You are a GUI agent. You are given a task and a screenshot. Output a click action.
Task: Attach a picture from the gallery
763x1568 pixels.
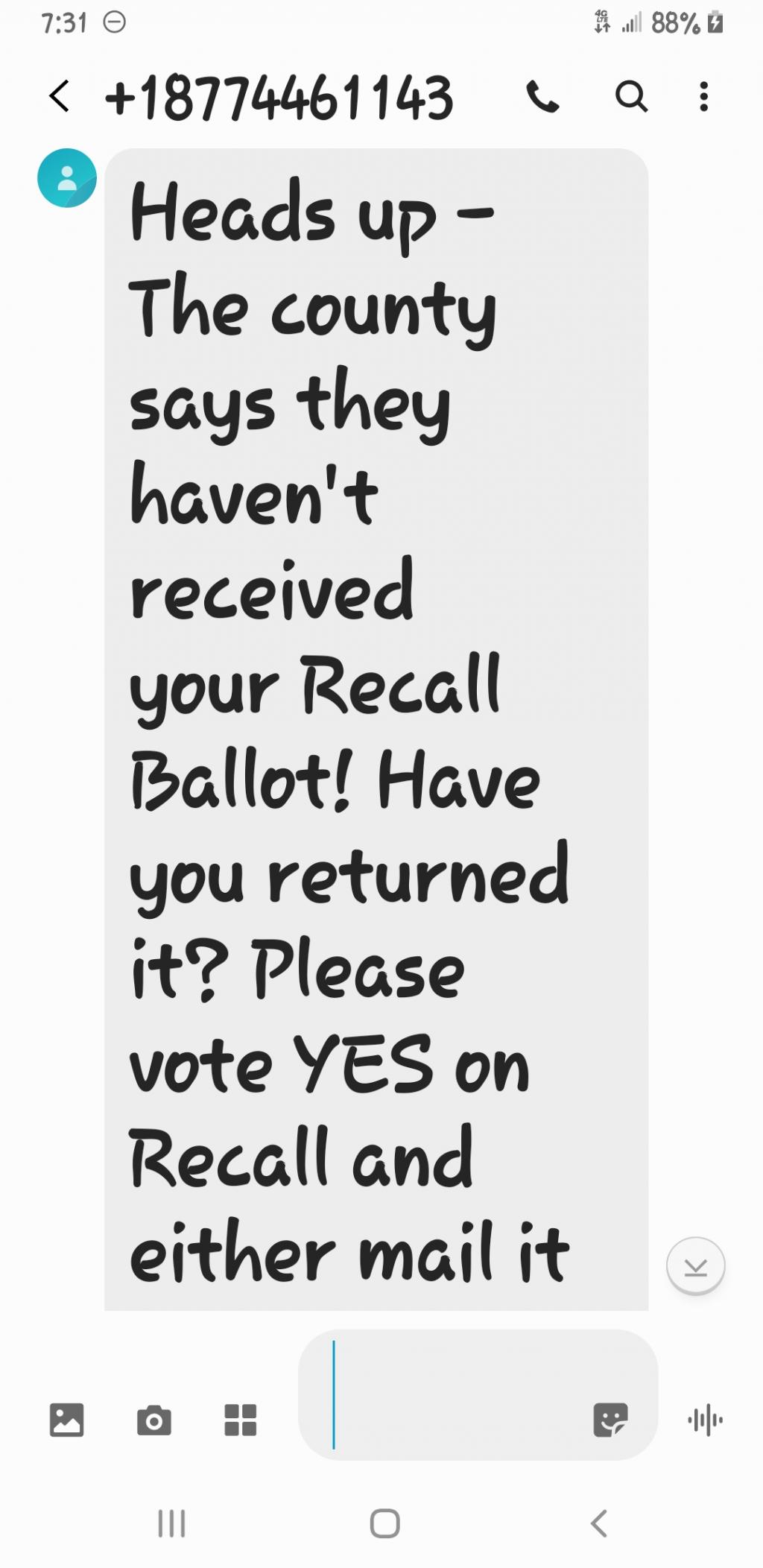[67, 1420]
